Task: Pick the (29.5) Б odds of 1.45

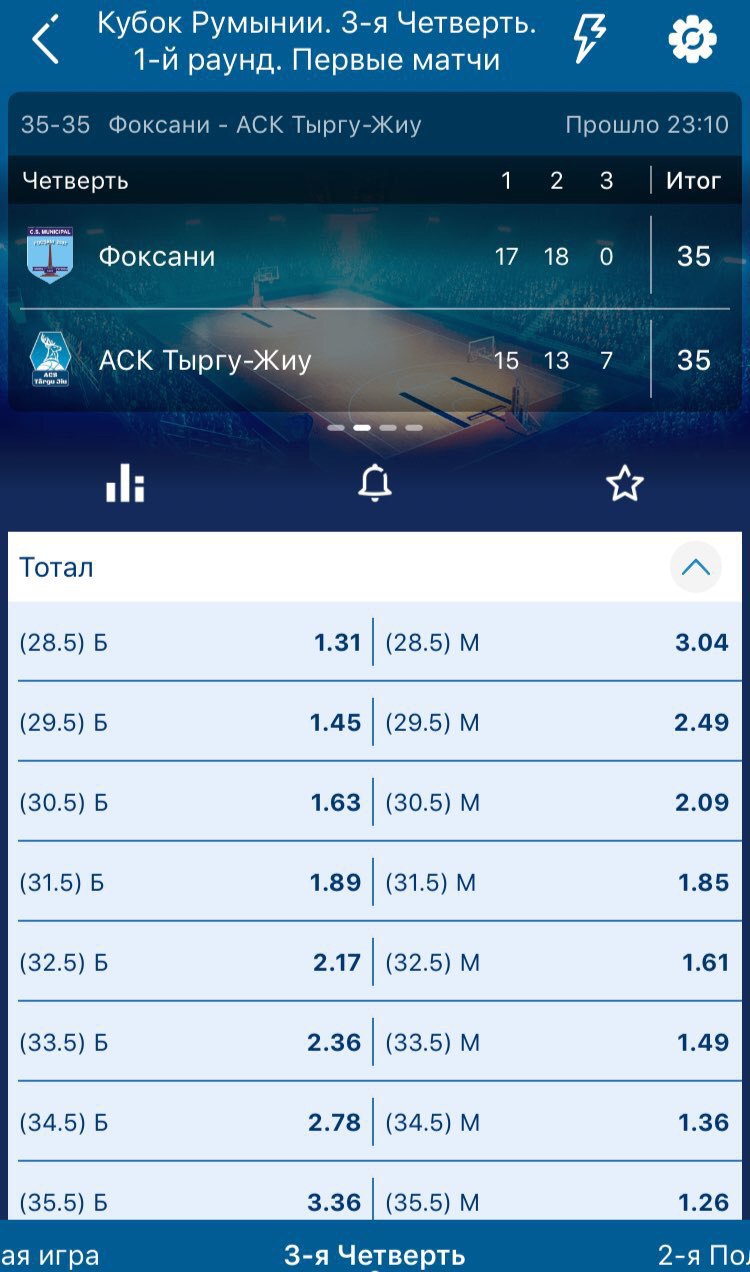Action: [191, 722]
